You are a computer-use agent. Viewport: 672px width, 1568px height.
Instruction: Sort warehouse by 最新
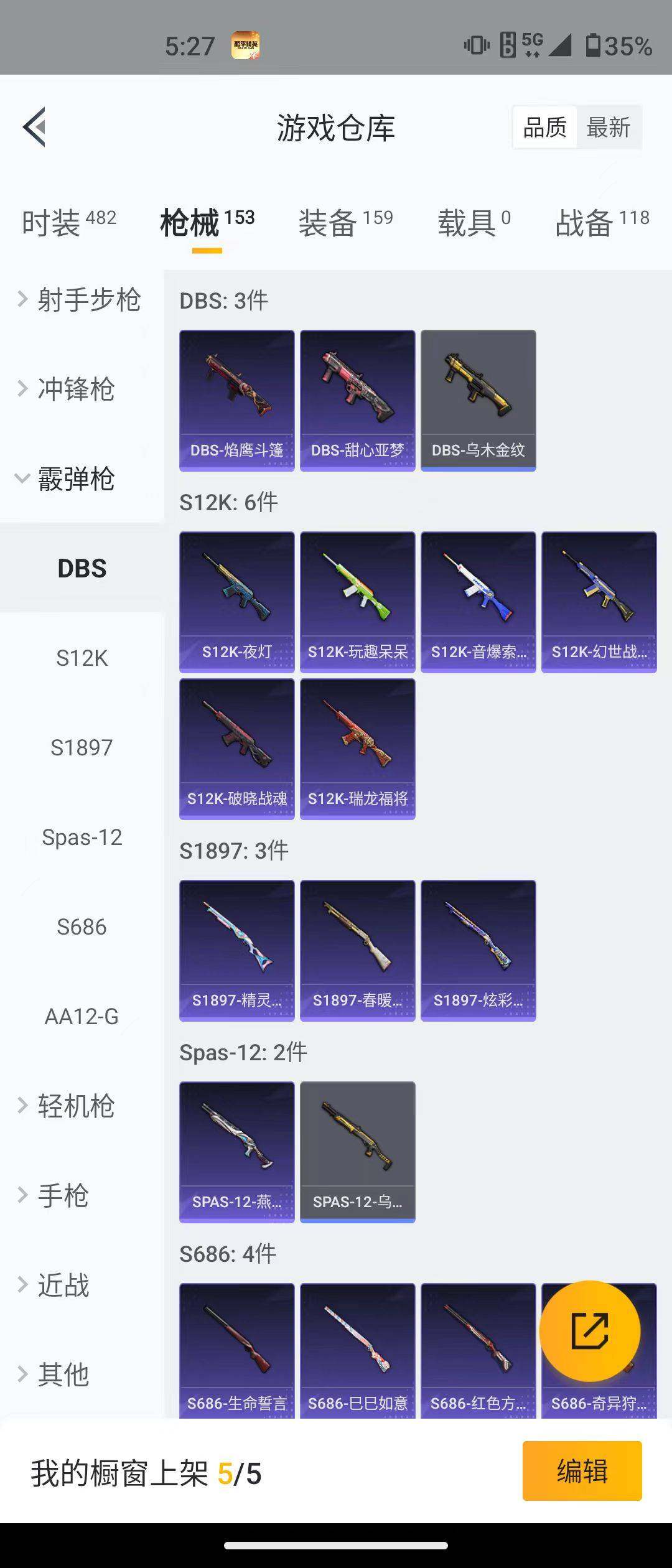(608, 128)
